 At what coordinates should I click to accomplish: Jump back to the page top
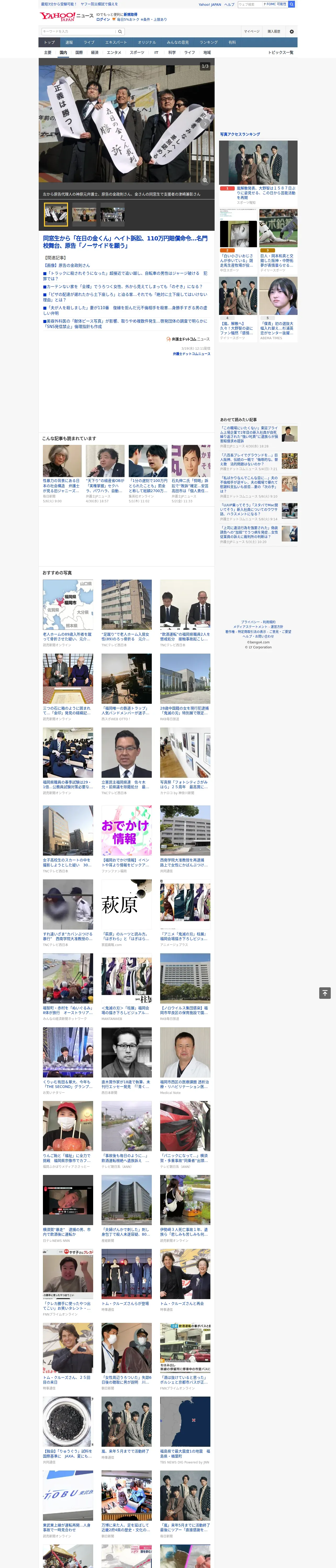pyautogui.click(x=325, y=993)
